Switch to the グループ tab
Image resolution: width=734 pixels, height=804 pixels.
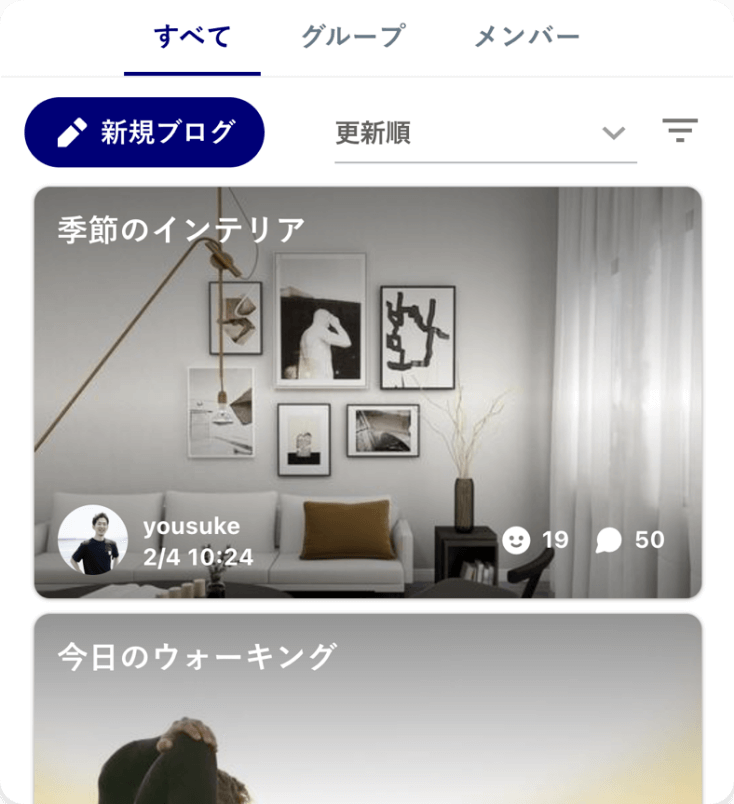(x=351, y=34)
